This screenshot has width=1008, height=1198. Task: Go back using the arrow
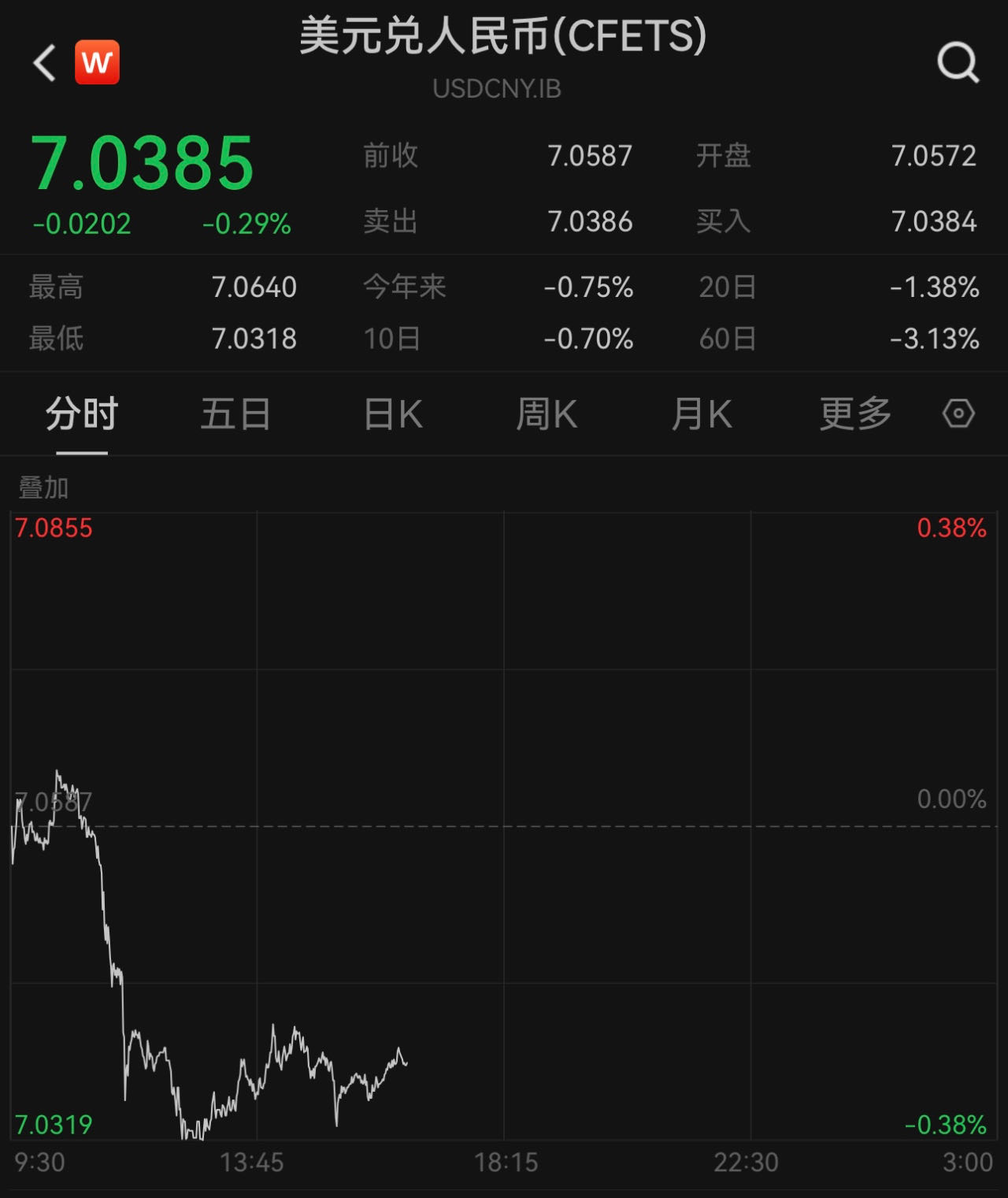pos(45,62)
